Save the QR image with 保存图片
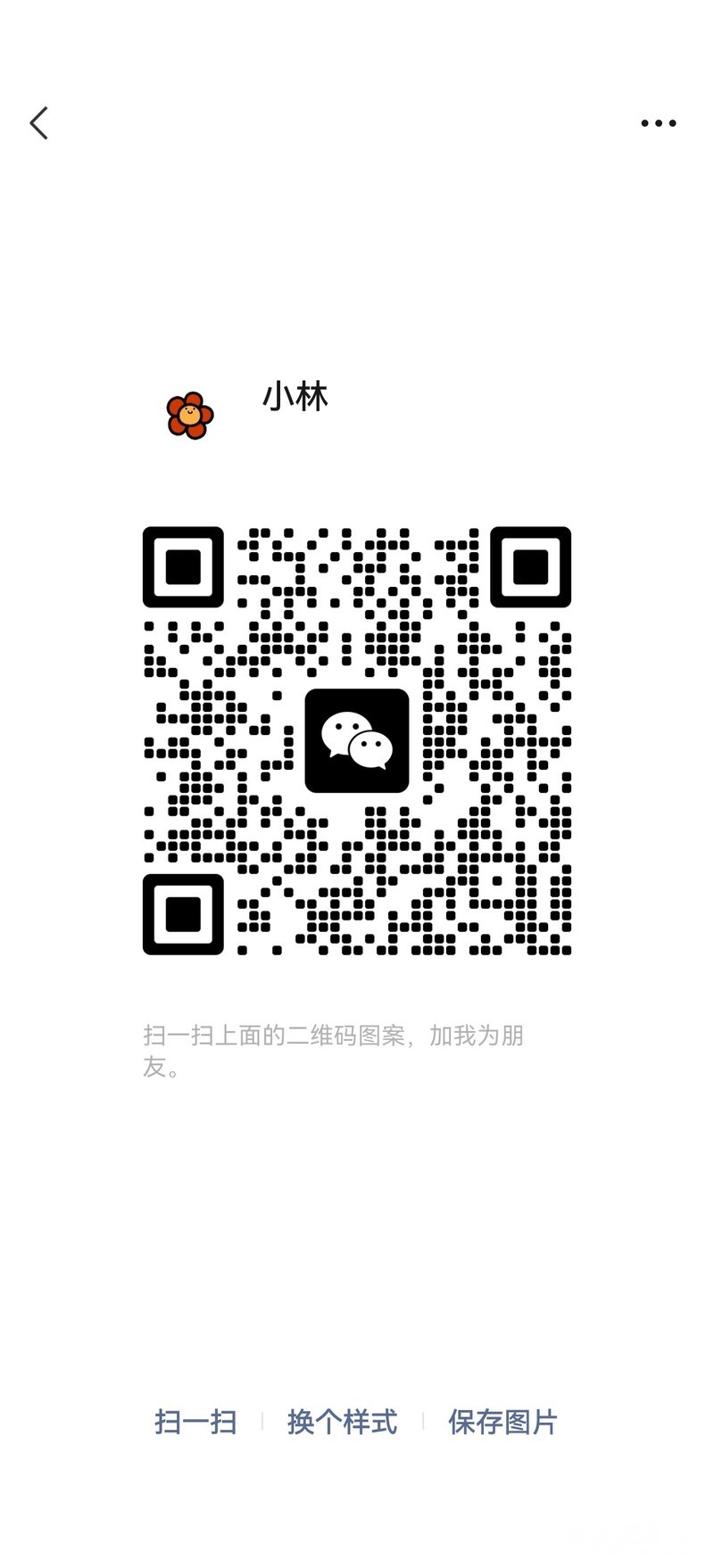 [502, 1422]
